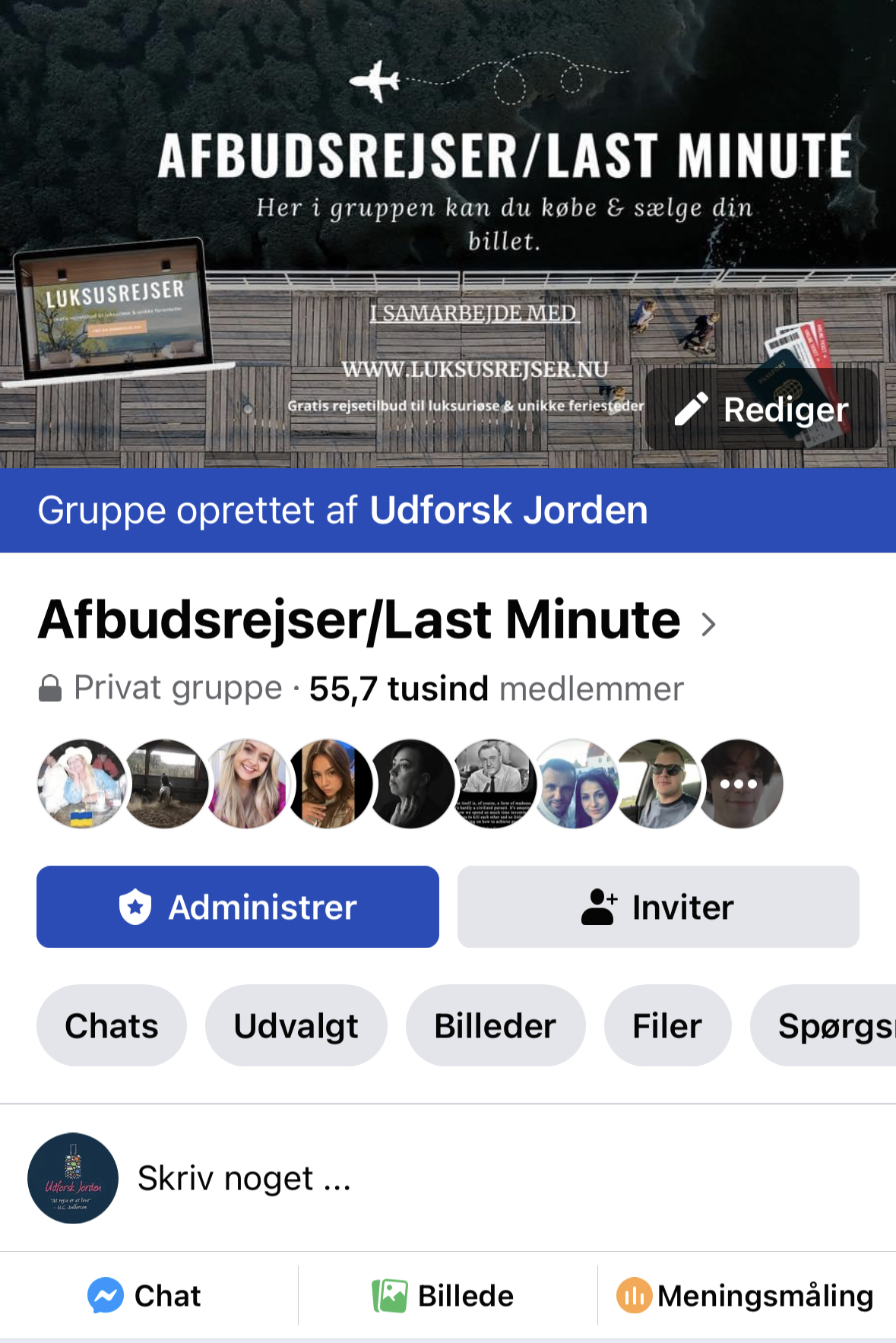Viewport: 896px width, 1343px height.
Task: Tap Rediger to edit the cover photo
Action: click(x=762, y=410)
